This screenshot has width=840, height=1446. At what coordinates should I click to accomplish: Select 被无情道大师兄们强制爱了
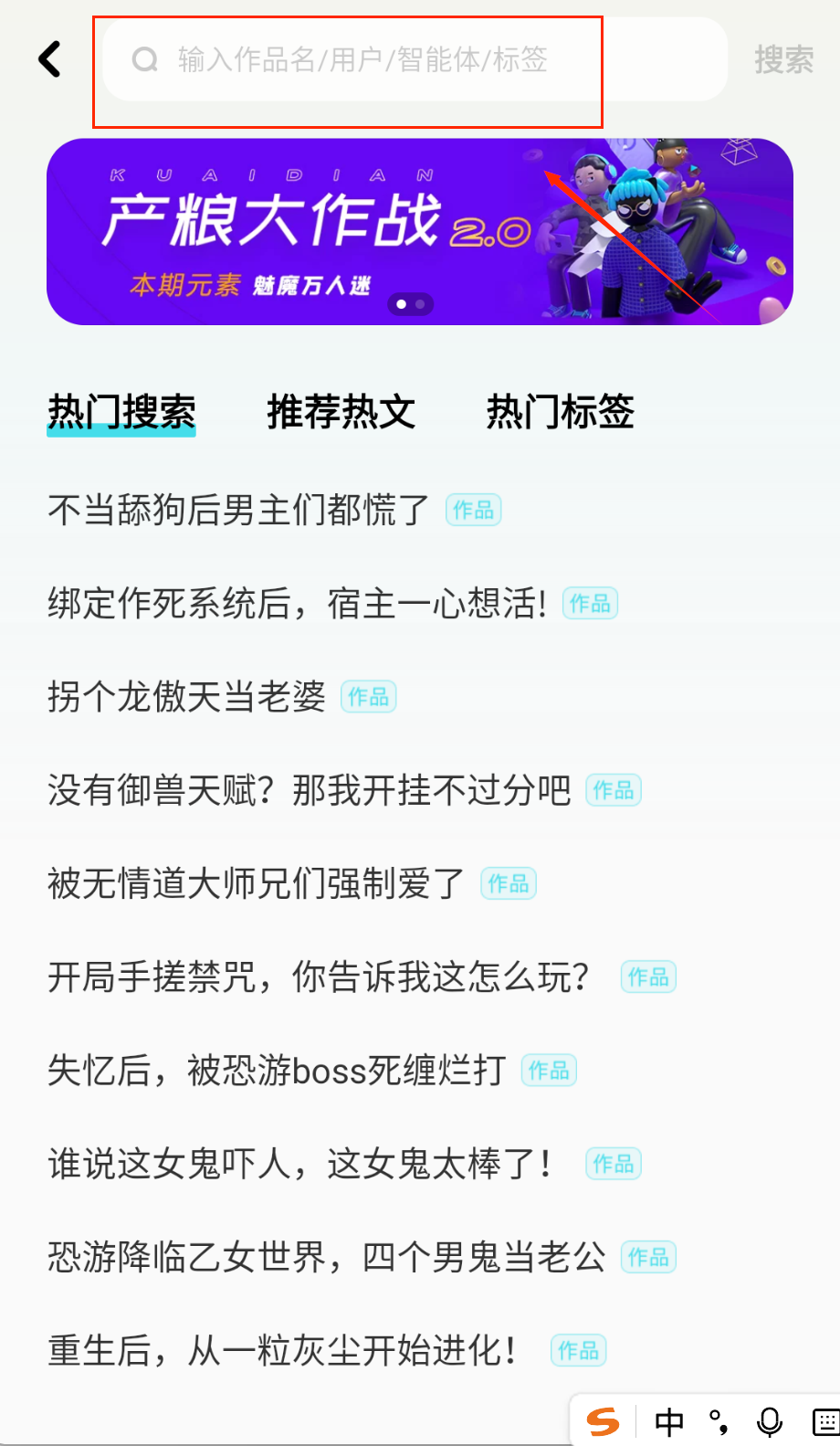pyautogui.click(x=257, y=883)
